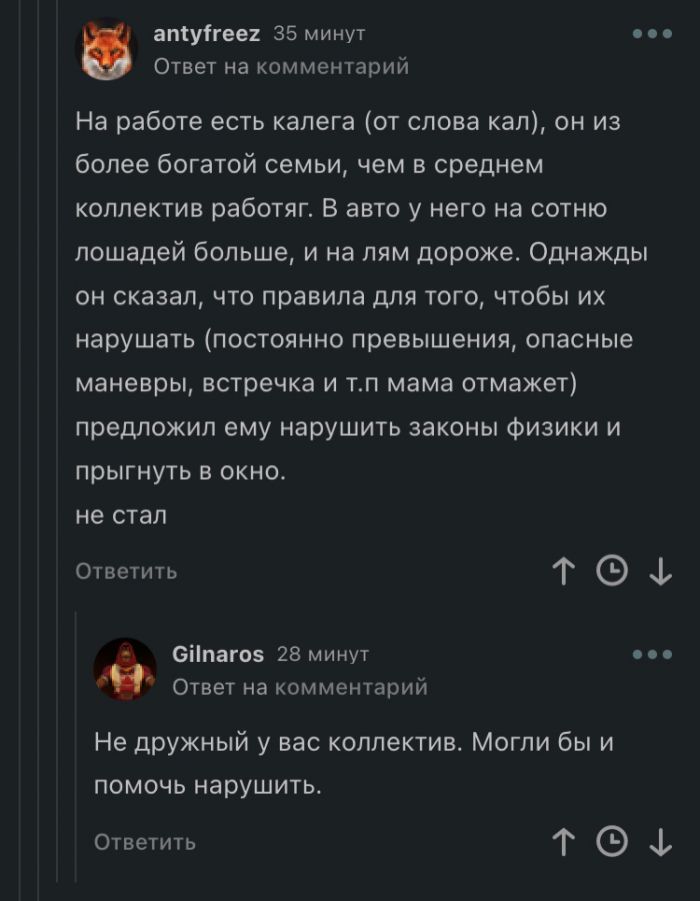Reply to Gilnaros's comment via 'Ответить'
Screen dimensions: 700x901
tap(145, 842)
